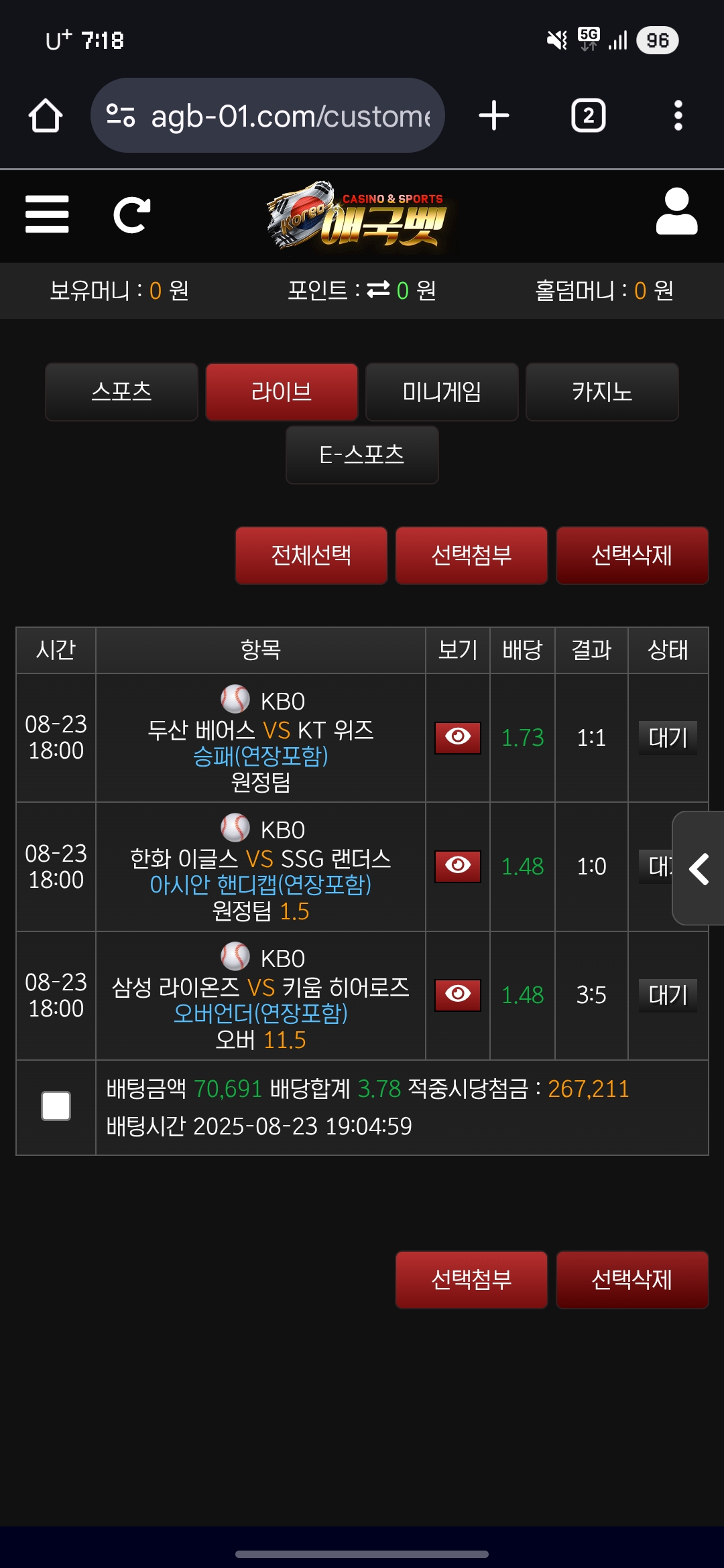Open the hamburger side menu

pos(47,214)
